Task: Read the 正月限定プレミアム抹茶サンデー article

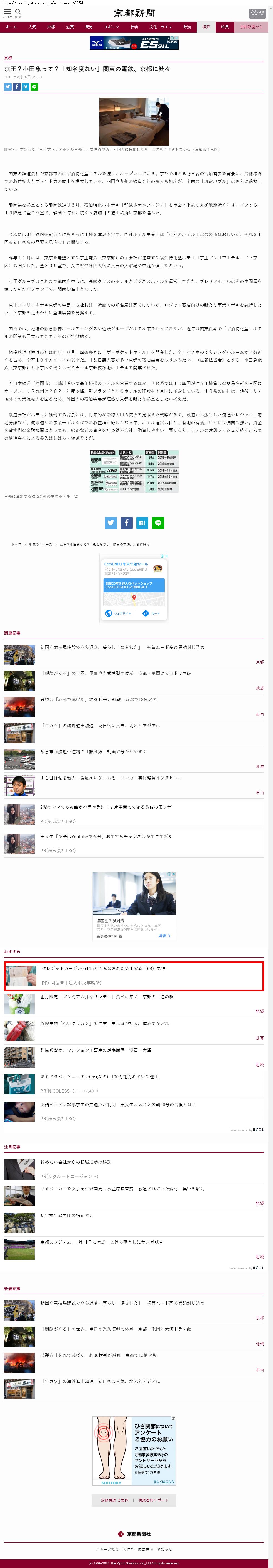Action: 108,997
